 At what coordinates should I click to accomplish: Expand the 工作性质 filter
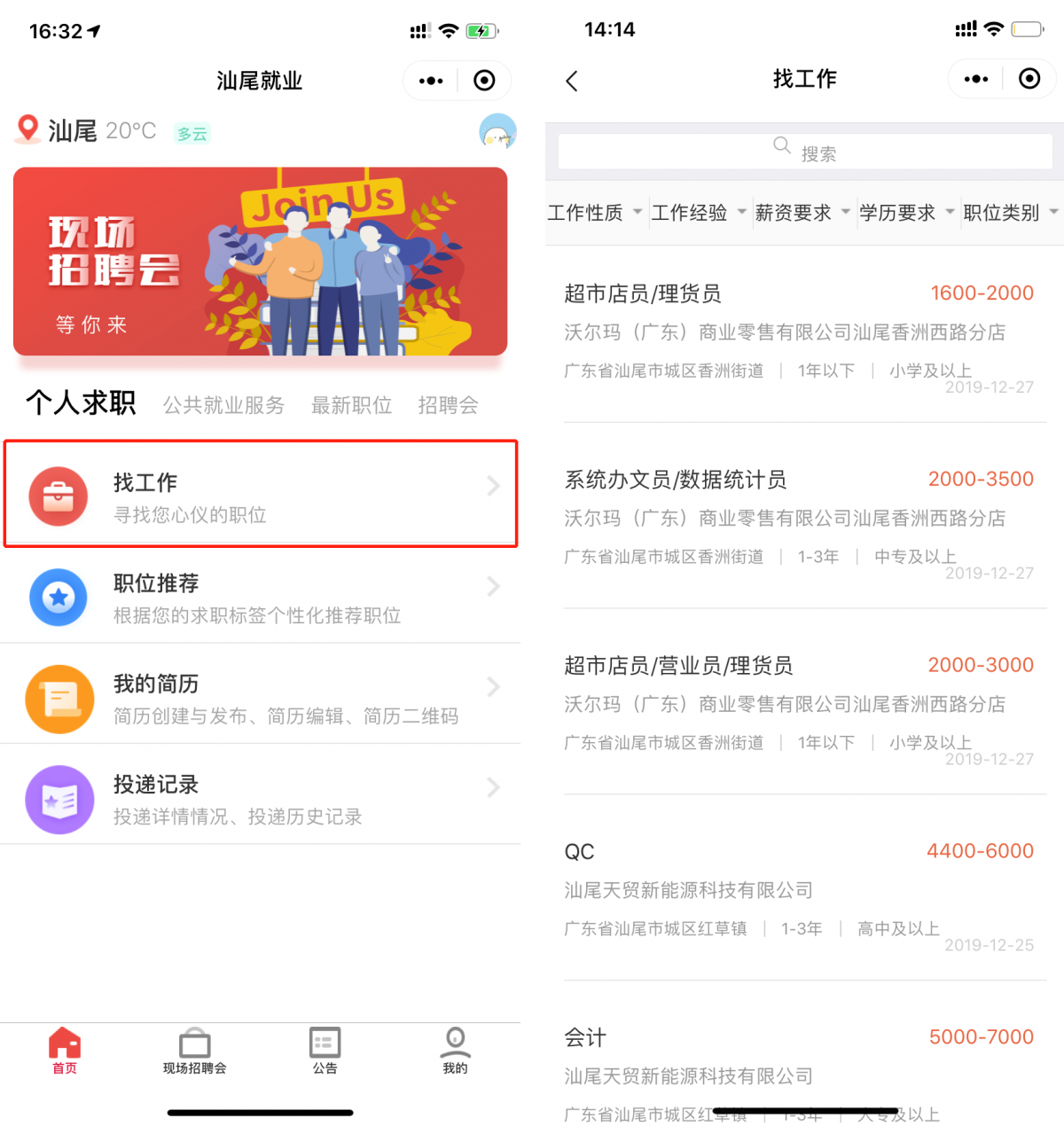click(594, 213)
